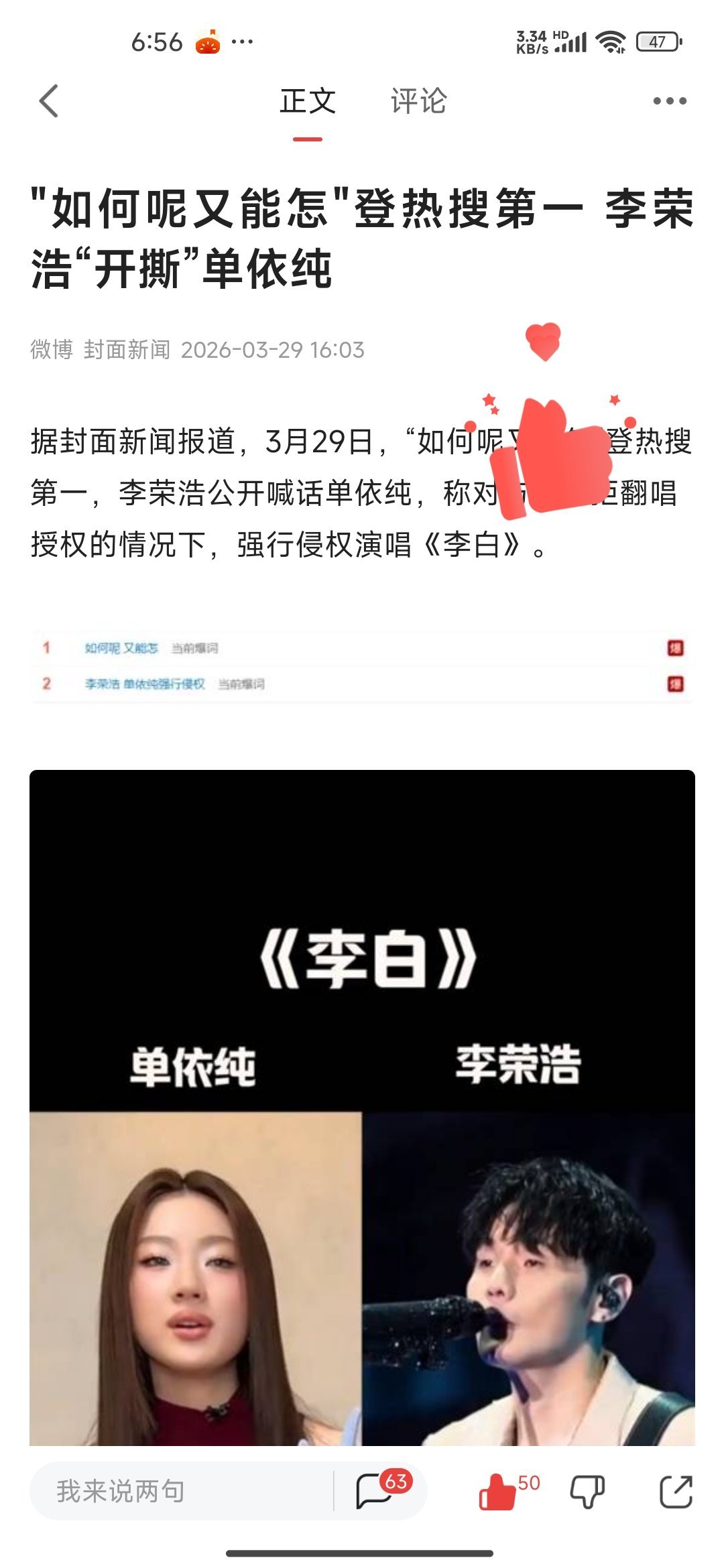Open the 《李白》 comparison image
Viewport: 724px width, 1568px height.
click(x=362, y=1106)
